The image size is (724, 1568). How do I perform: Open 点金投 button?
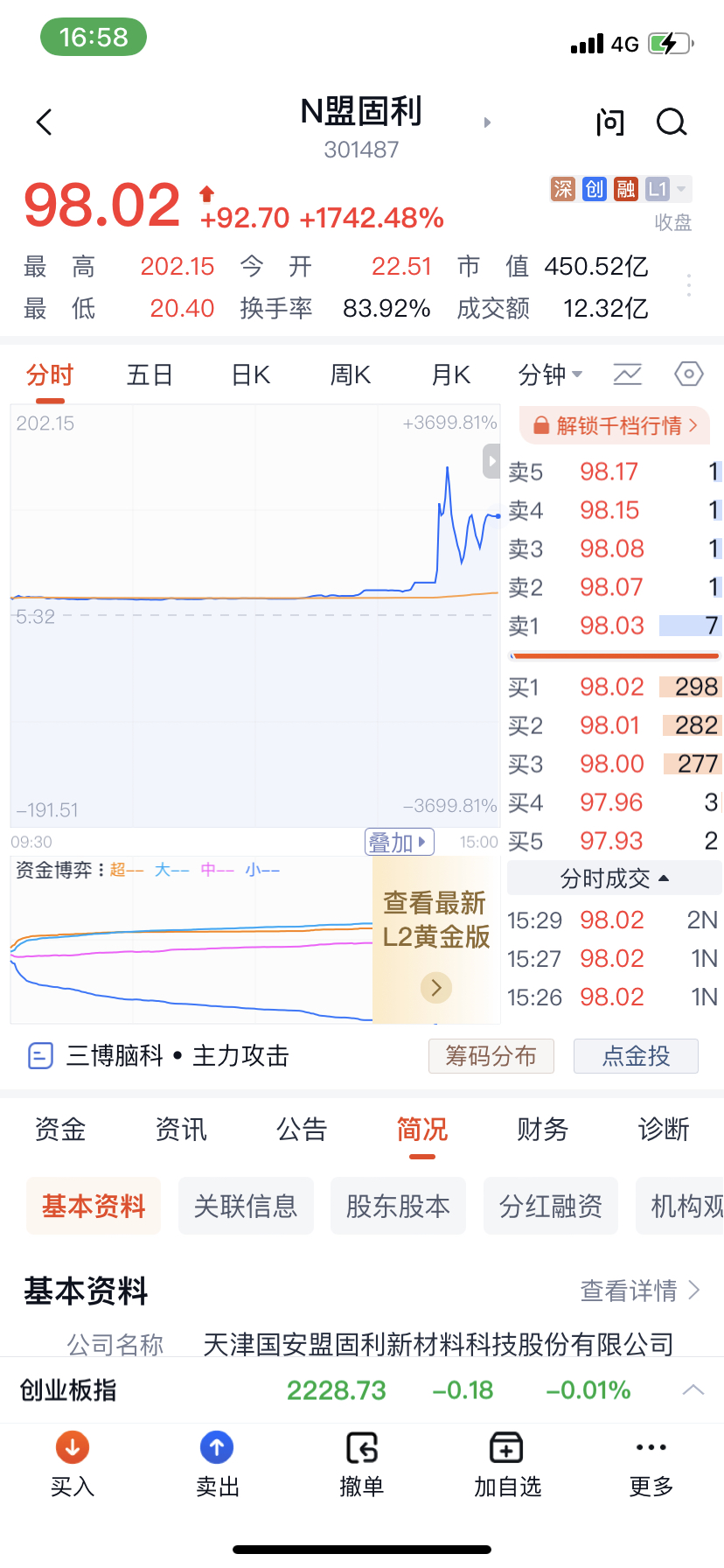[x=636, y=1056]
